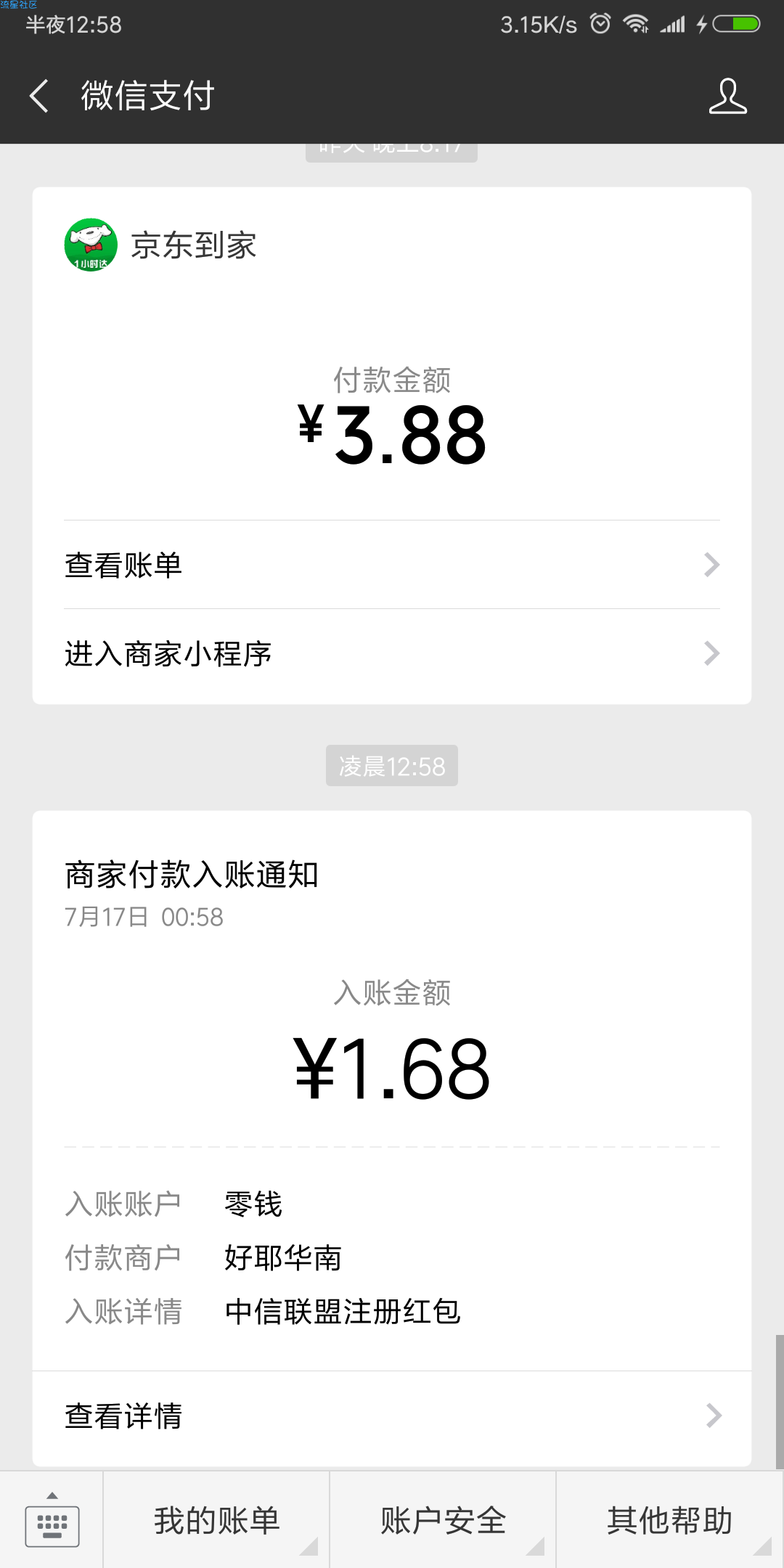Switch to keyboard input mode
This screenshot has height=1568, width=784.
52,1520
